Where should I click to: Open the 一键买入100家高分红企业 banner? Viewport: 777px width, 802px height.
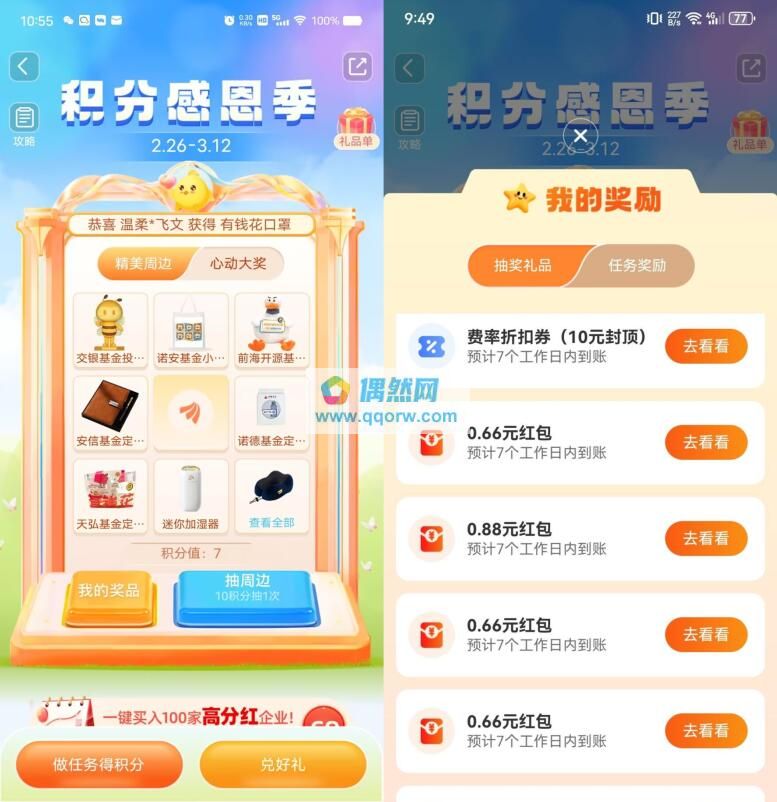180,716
